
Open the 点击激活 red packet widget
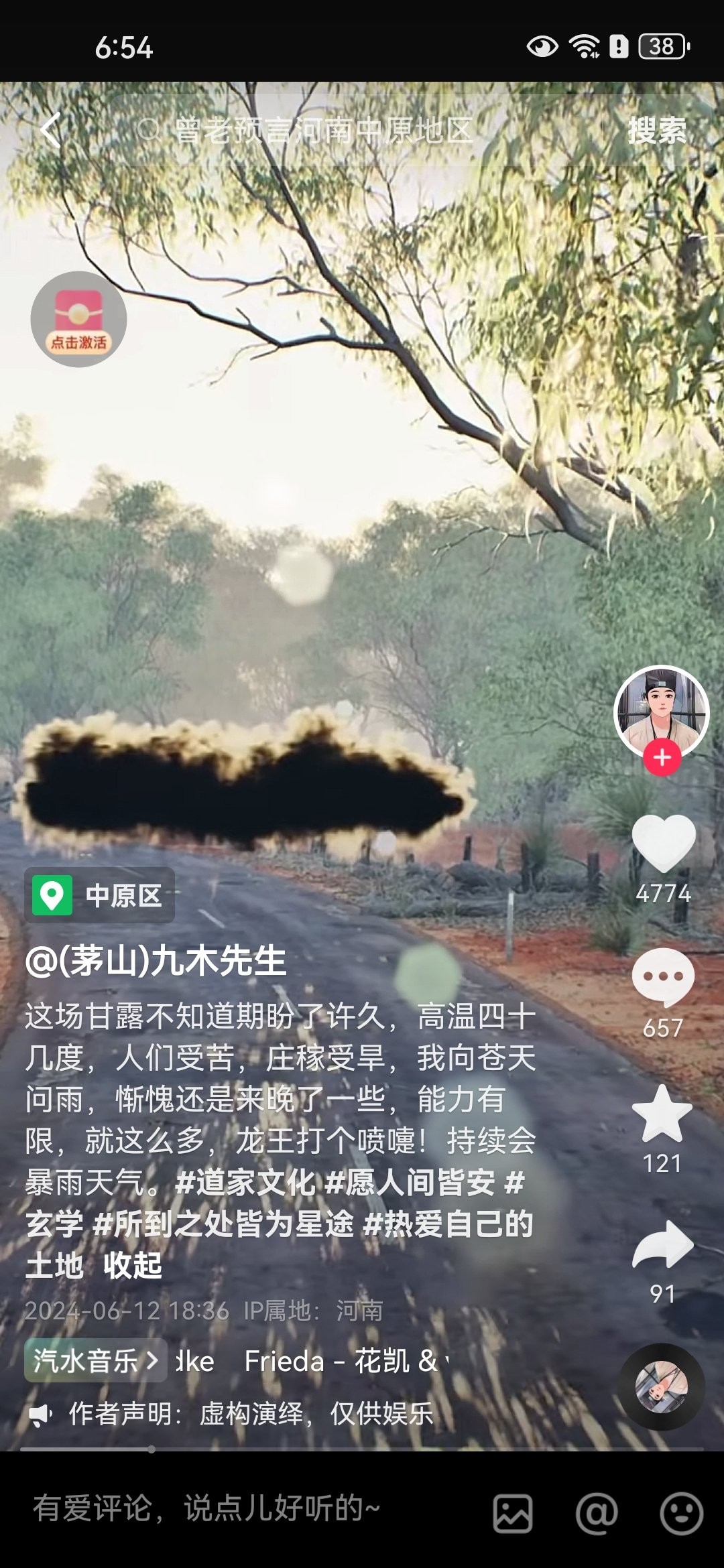(79, 320)
